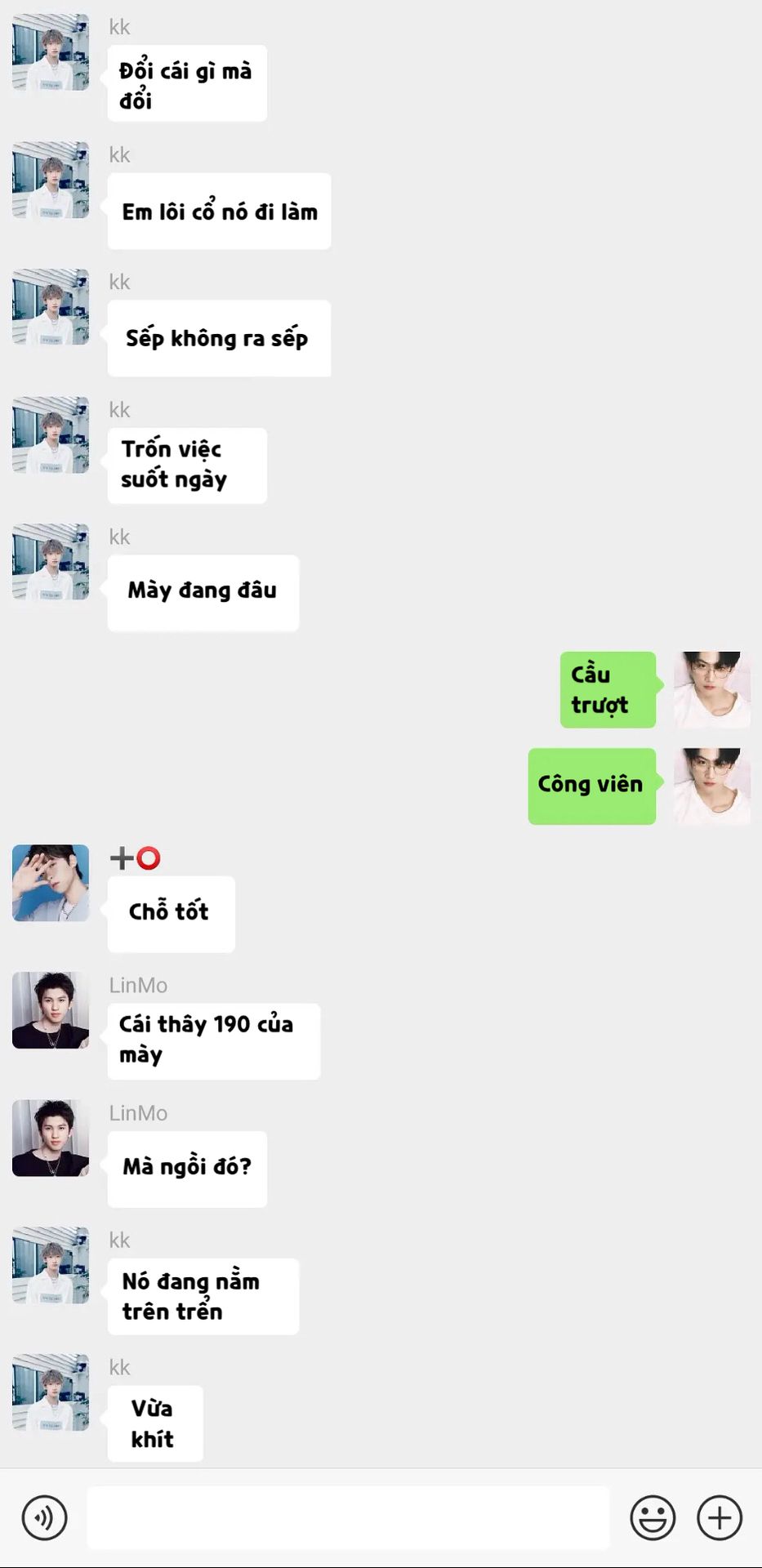This screenshot has height=1568, width=762.
Task: Open the plus attachments menu
Action: pyautogui.click(x=720, y=1518)
